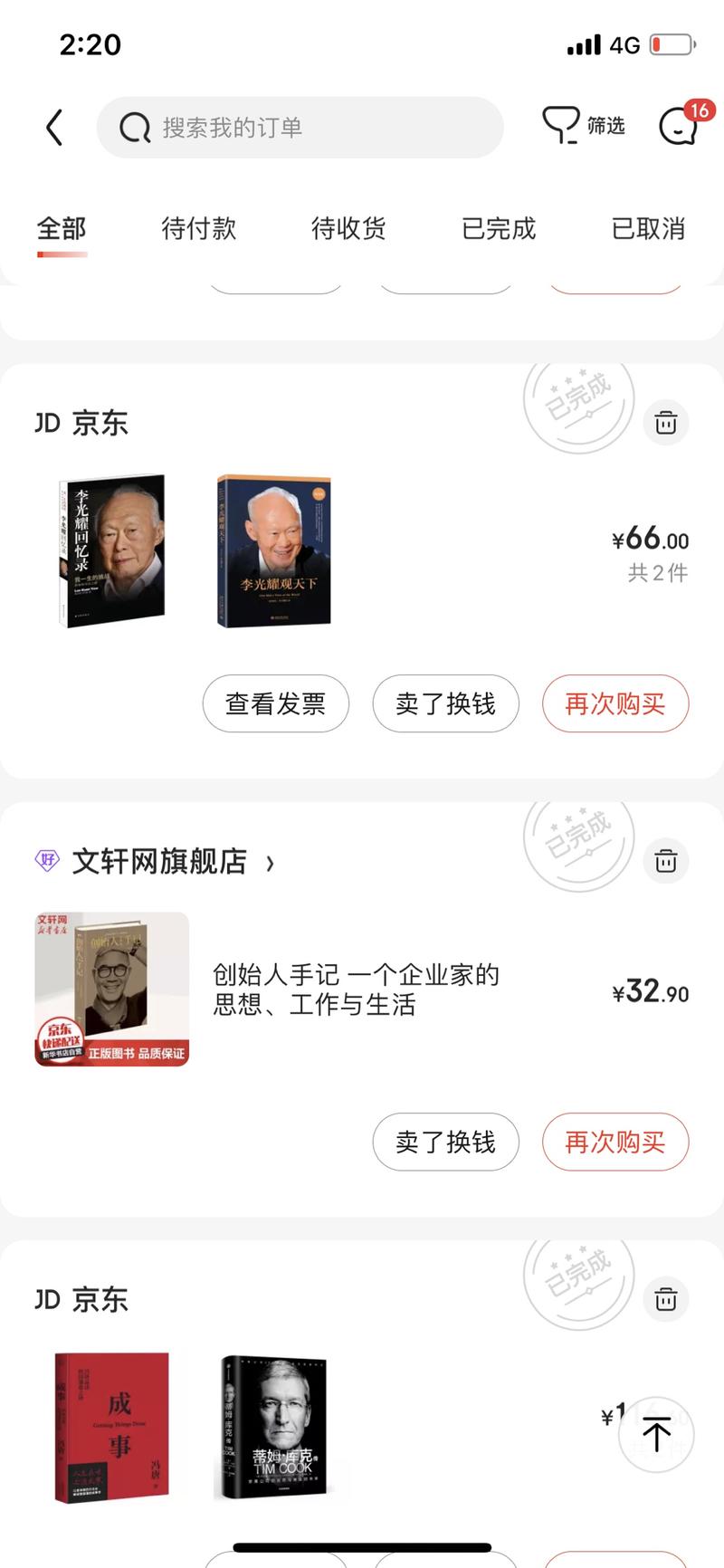Open the 筛选 filter panel
724x1568 pixels.
[584, 126]
